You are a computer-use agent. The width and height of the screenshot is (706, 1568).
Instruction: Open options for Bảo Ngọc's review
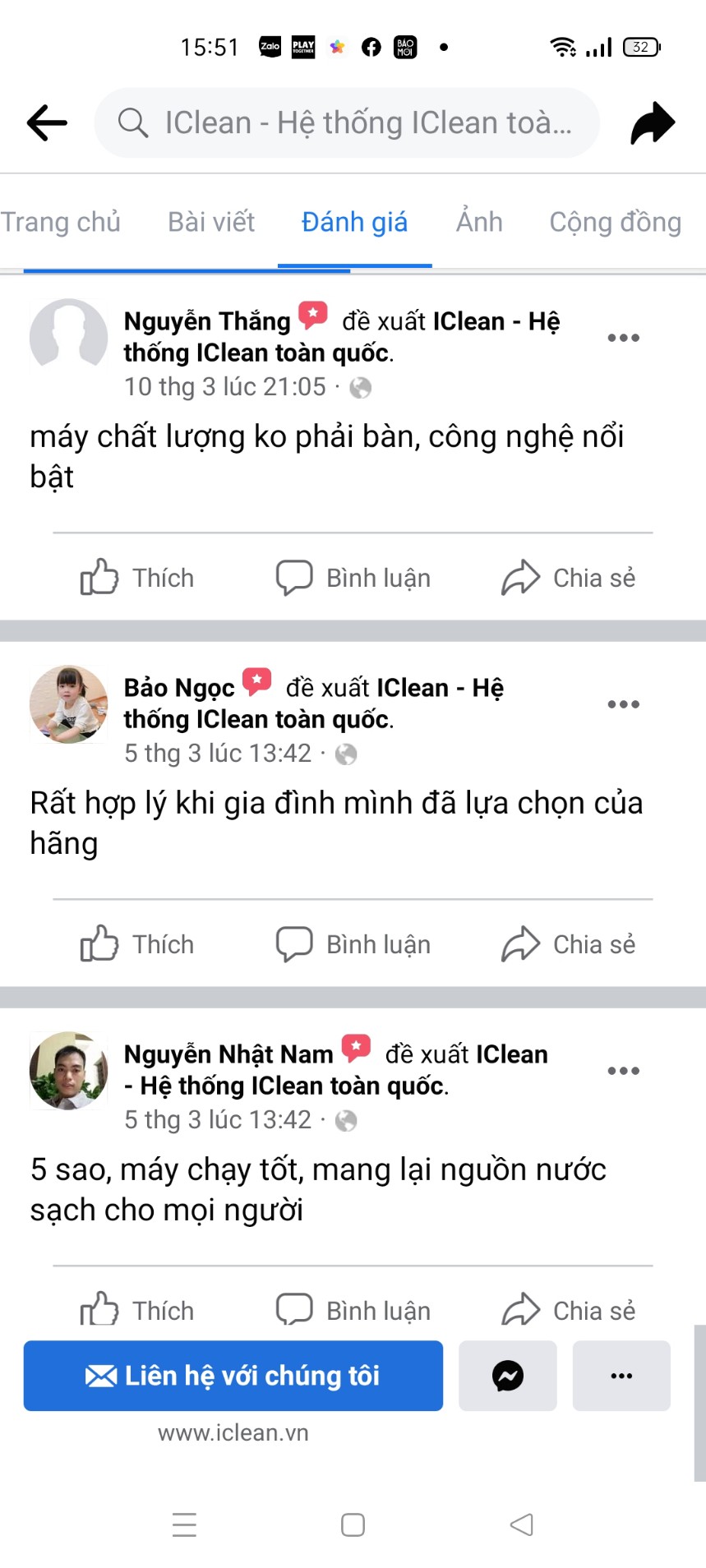pos(623,704)
